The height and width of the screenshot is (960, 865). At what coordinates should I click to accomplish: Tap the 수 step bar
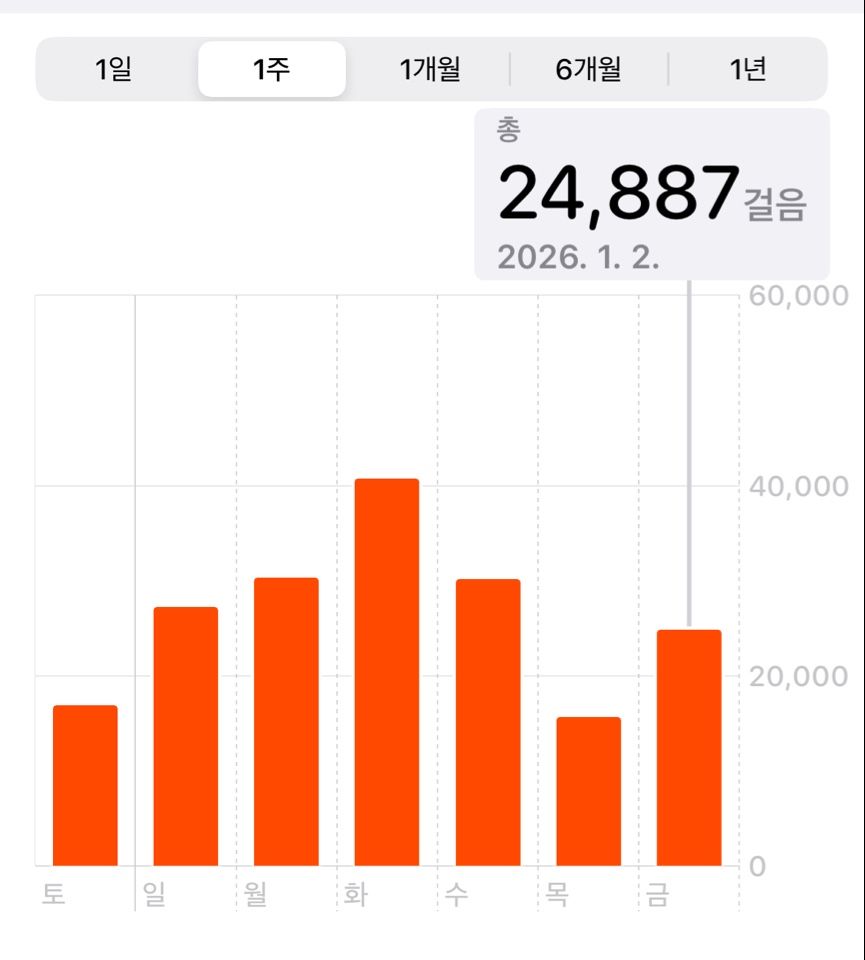tap(488, 722)
